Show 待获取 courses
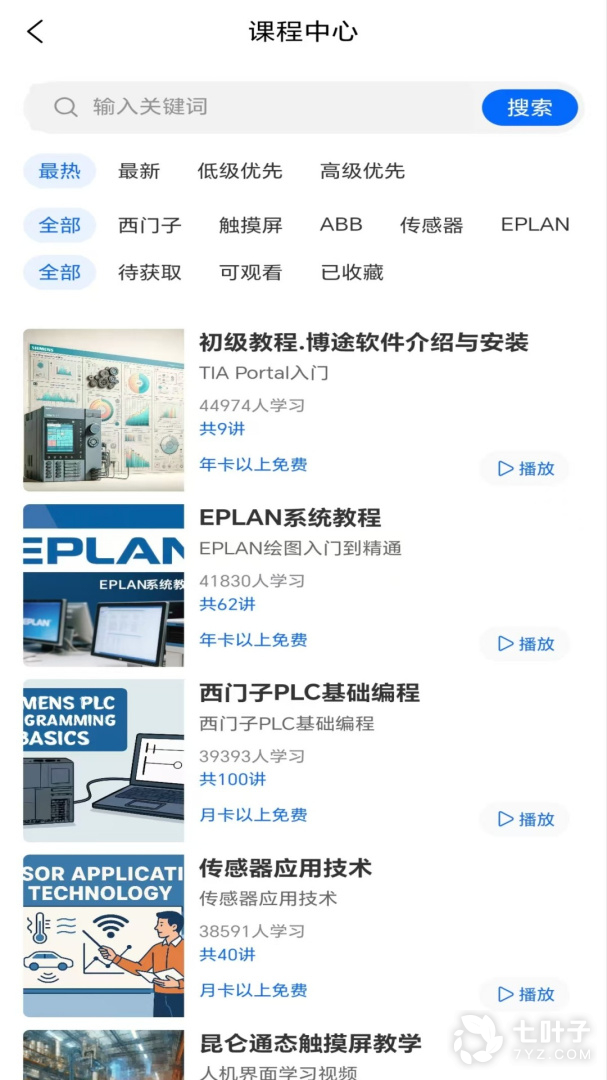607x1080 pixels. tap(150, 272)
